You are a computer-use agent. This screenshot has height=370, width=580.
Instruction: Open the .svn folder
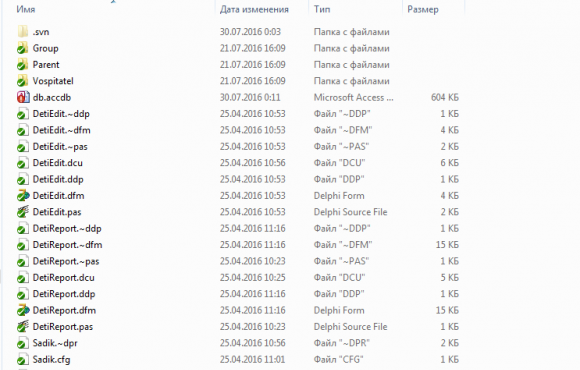coord(41,32)
